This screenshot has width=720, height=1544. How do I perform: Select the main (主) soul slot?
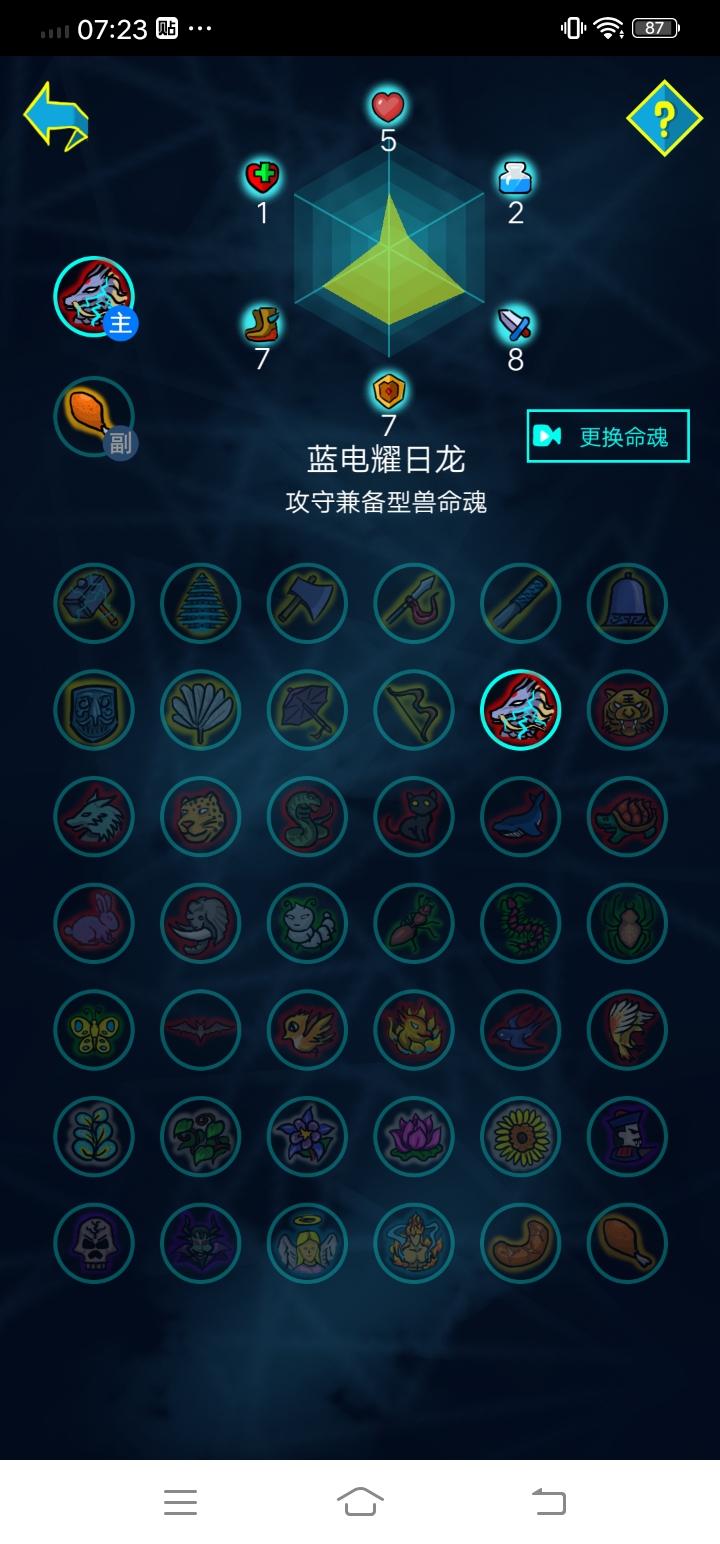(x=94, y=297)
